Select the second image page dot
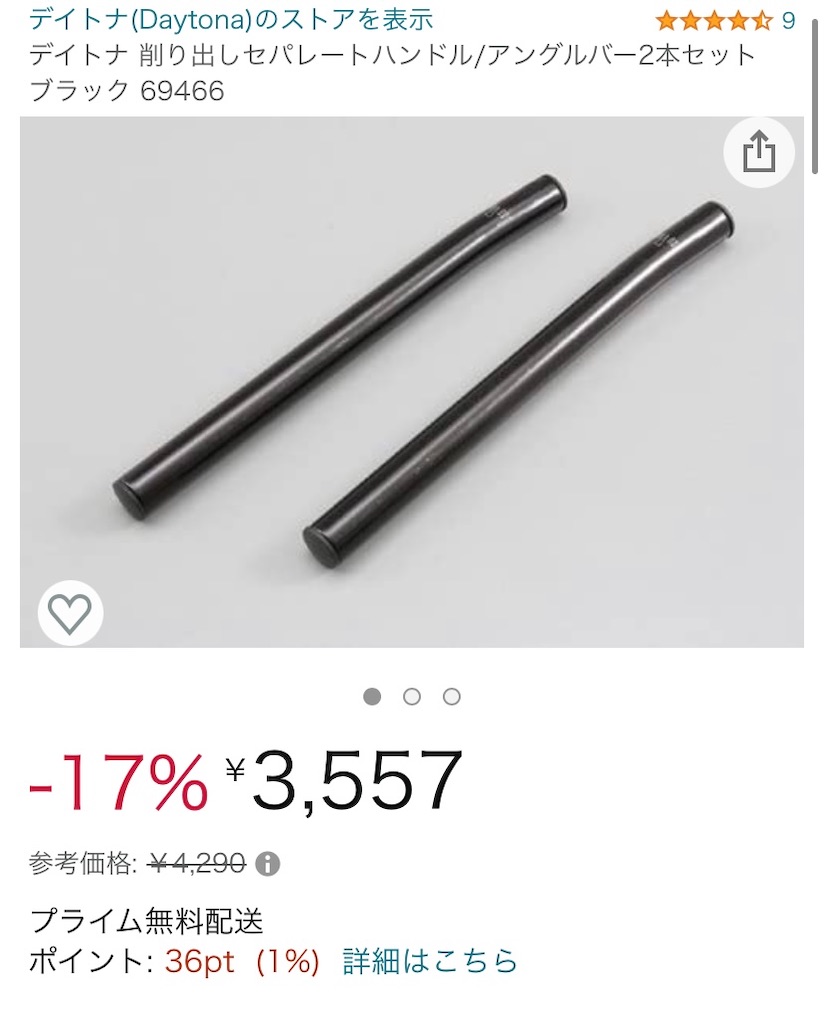 pyautogui.click(x=412, y=697)
